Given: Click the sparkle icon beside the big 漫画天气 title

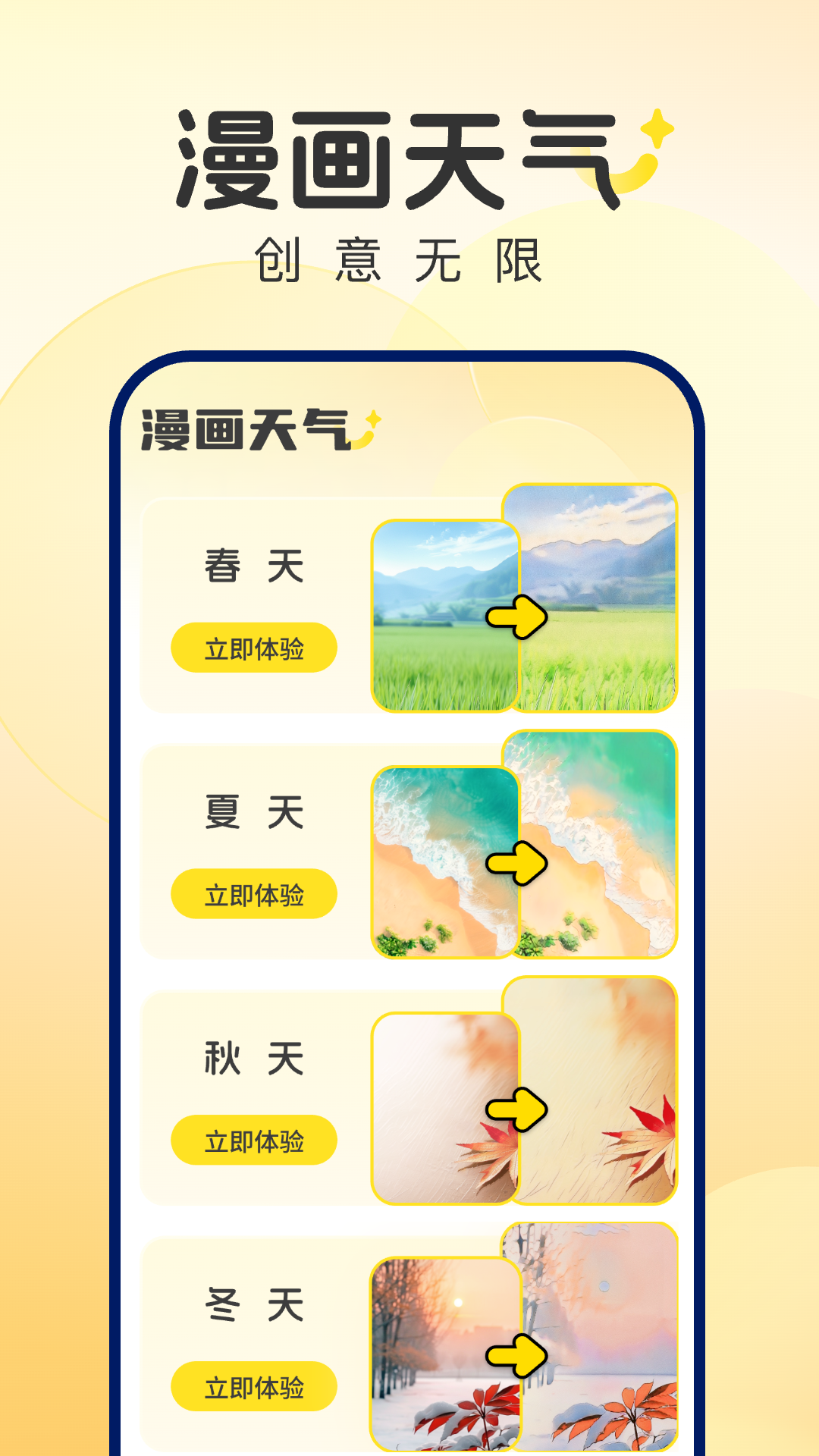Looking at the screenshot, I should point(652,130).
